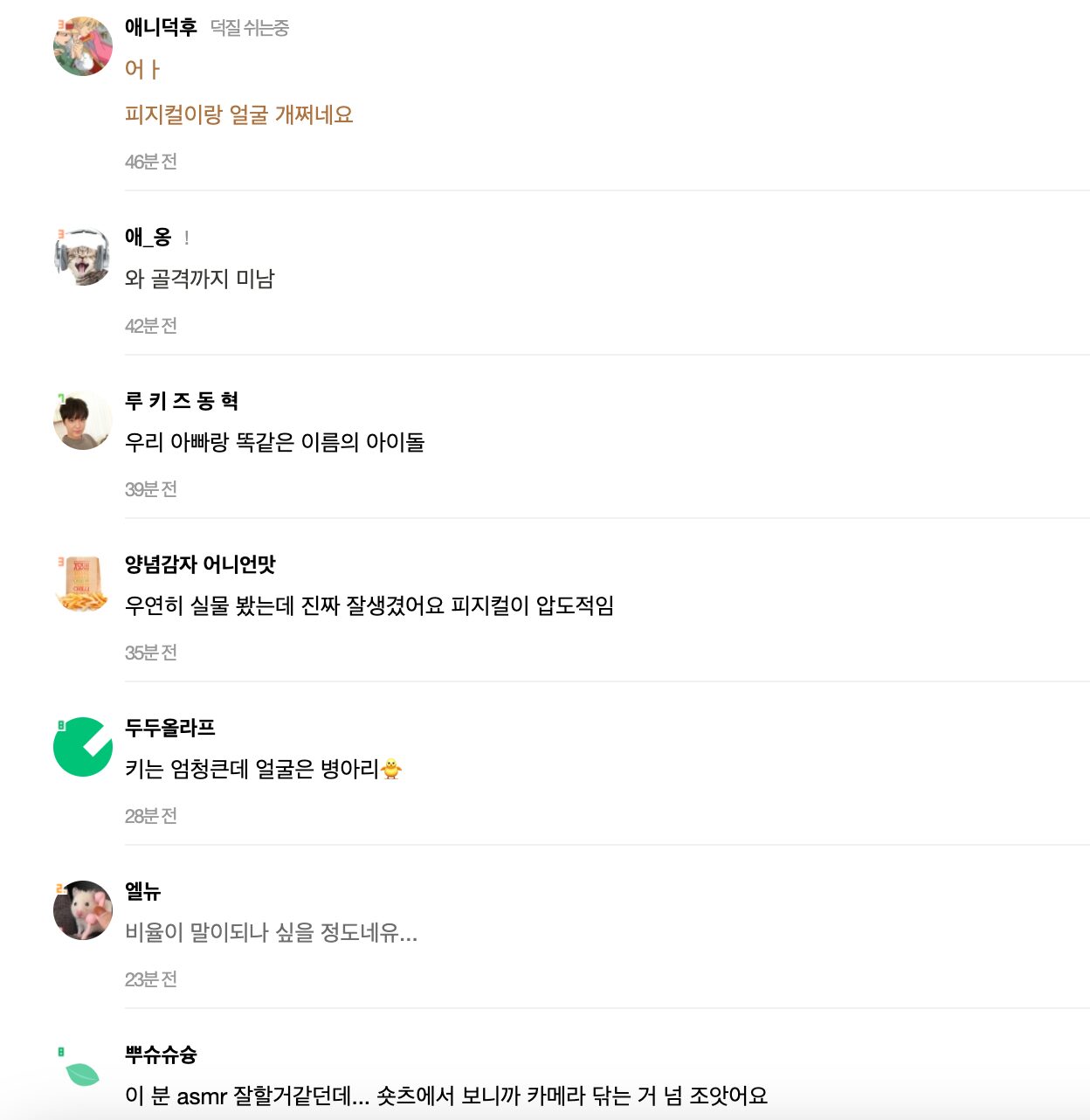The image size is (1090, 1120).
Task: Click 엘뉴's mouse profile picture
Action: (x=81, y=910)
